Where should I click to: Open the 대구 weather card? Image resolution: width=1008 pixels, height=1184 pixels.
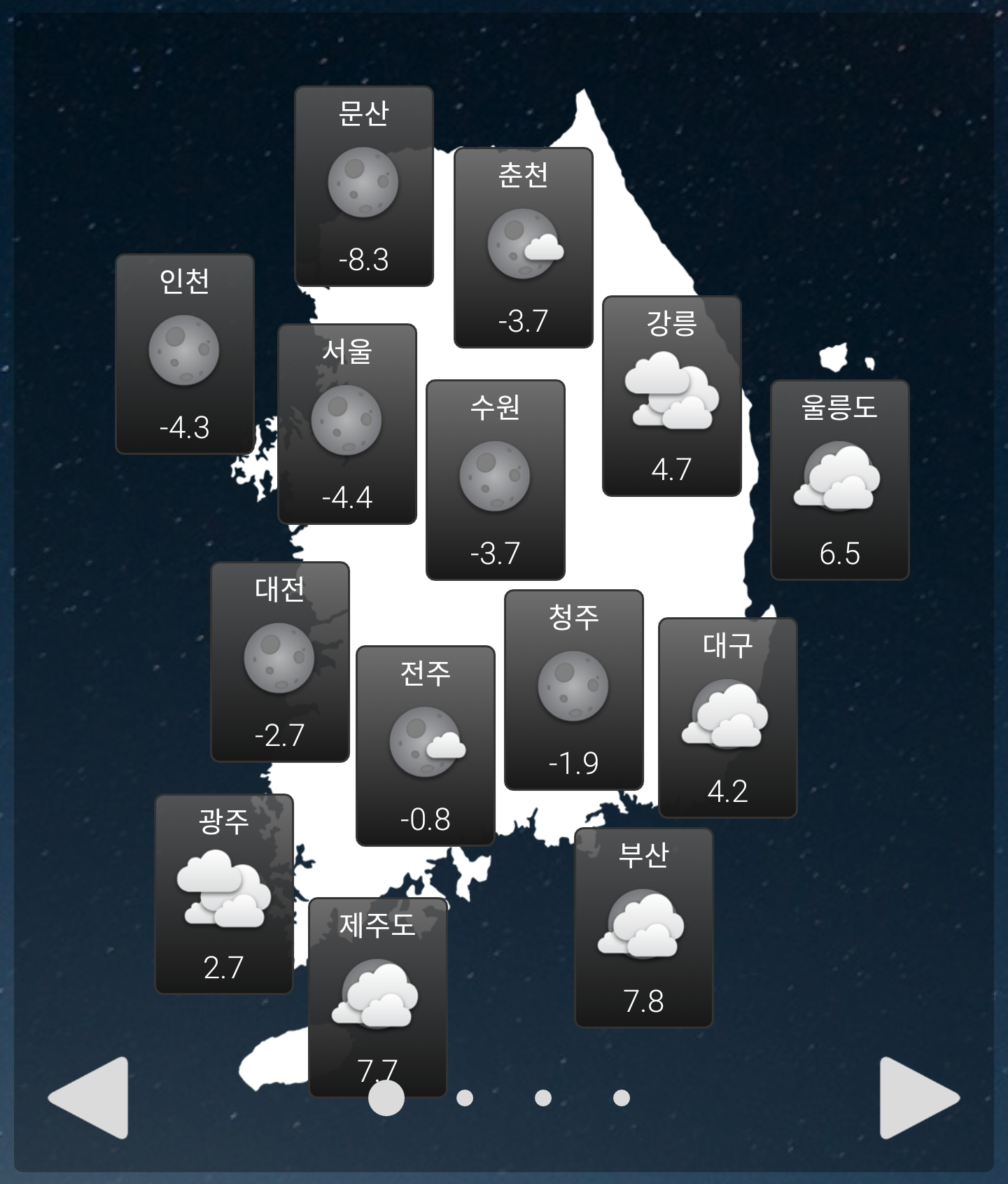click(728, 717)
